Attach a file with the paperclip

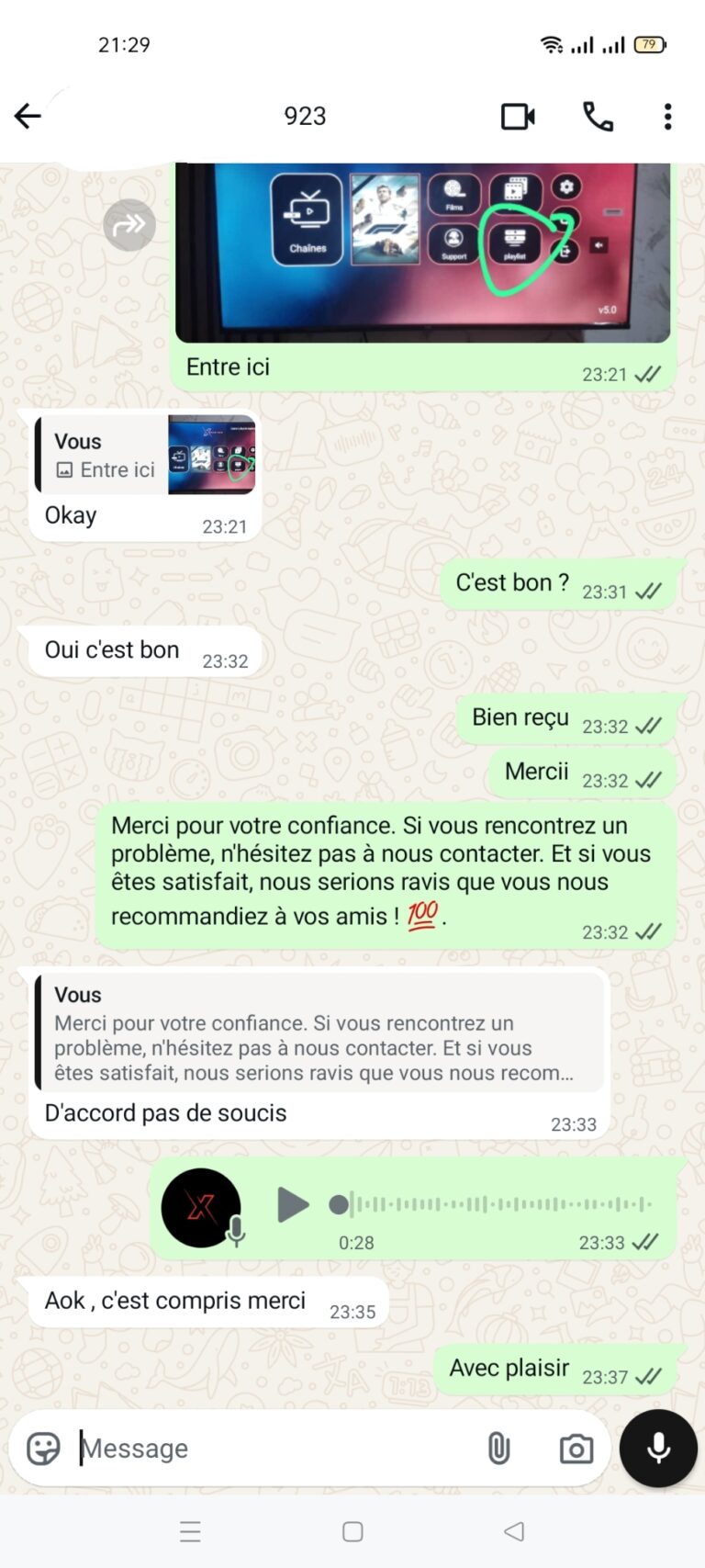pos(498,1449)
